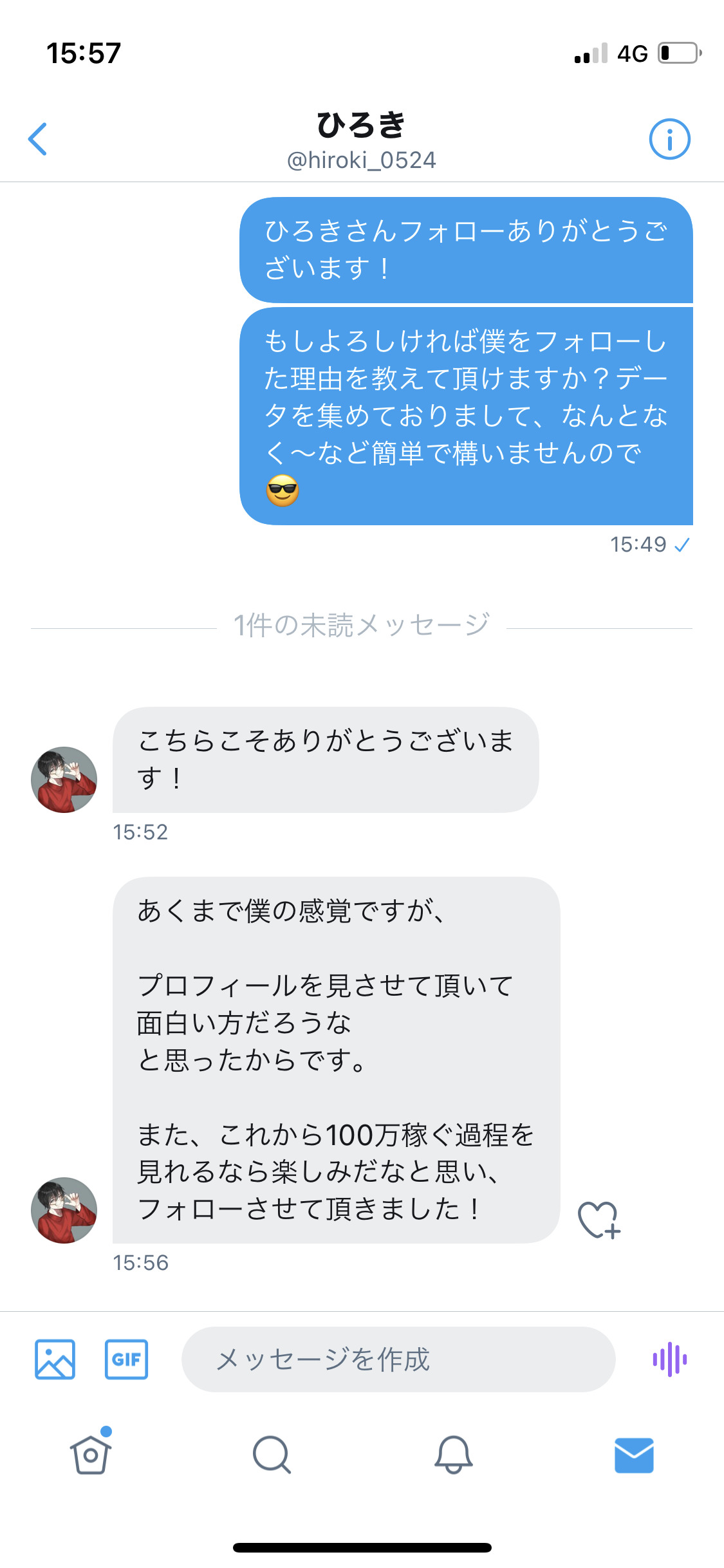Tap the メッセージを作成 text field

(398, 1359)
